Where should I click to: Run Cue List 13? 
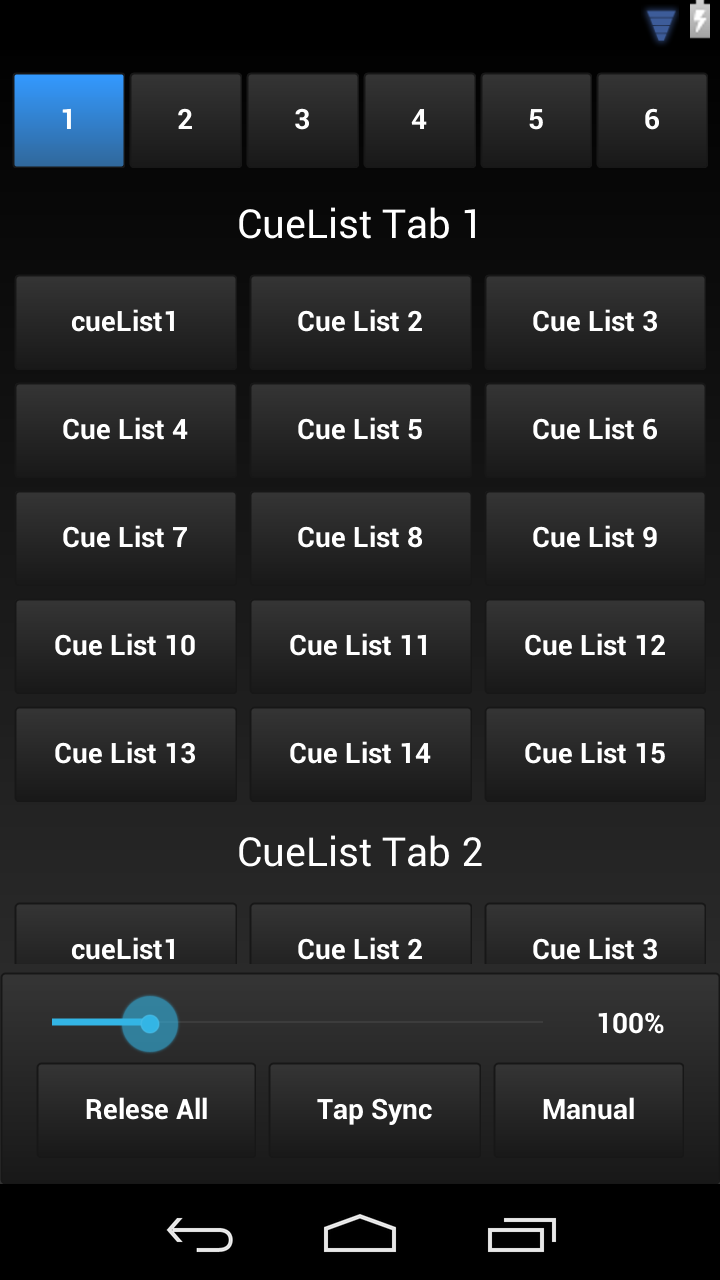pyautogui.click(x=125, y=754)
